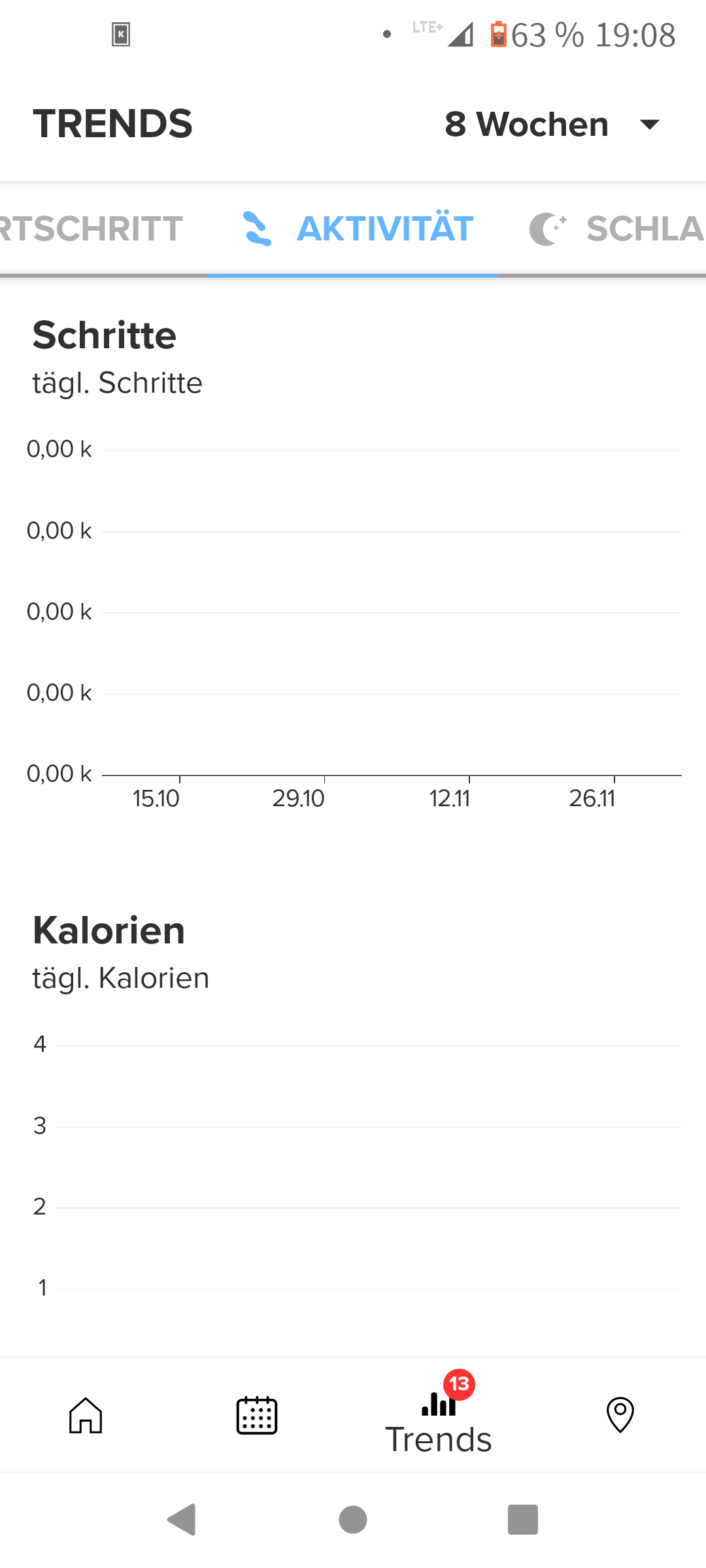Open the map location tab
The width and height of the screenshot is (706, 1568).
click(620, 1415)
